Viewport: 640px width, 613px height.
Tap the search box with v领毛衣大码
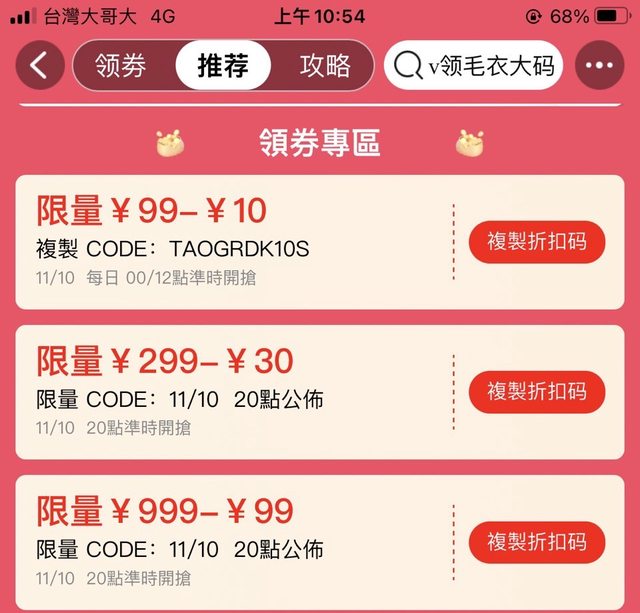coord(473,66)
